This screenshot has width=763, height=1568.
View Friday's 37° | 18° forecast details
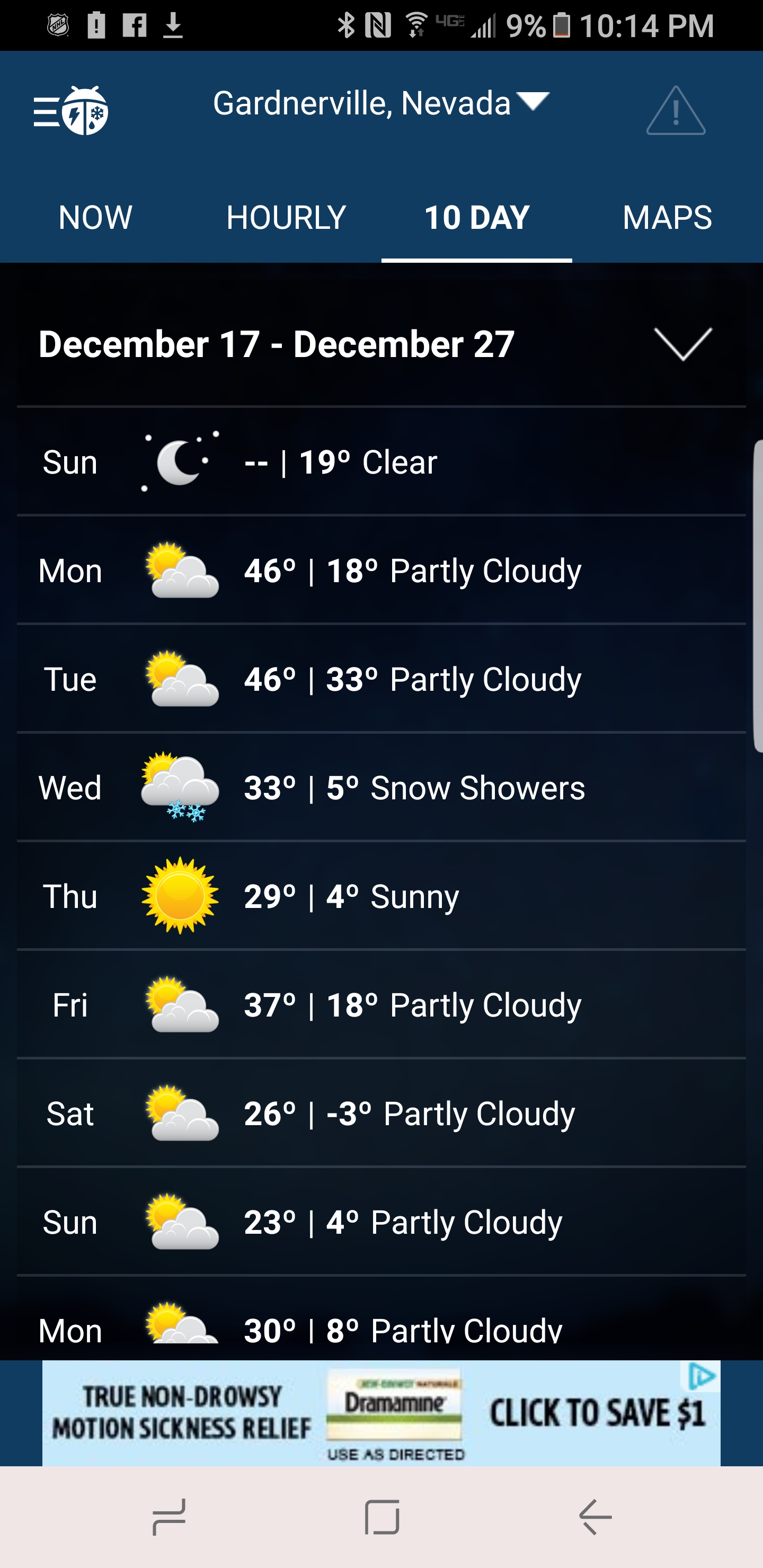pyautogui.click(x=381, y=1004)
